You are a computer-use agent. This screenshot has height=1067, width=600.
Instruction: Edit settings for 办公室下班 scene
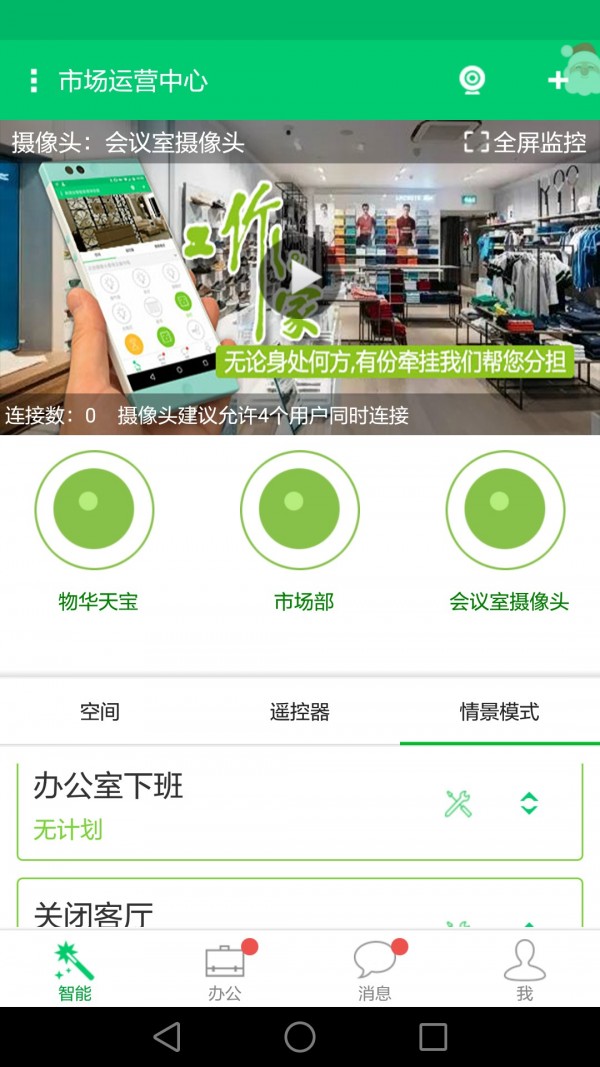(458, 803)
